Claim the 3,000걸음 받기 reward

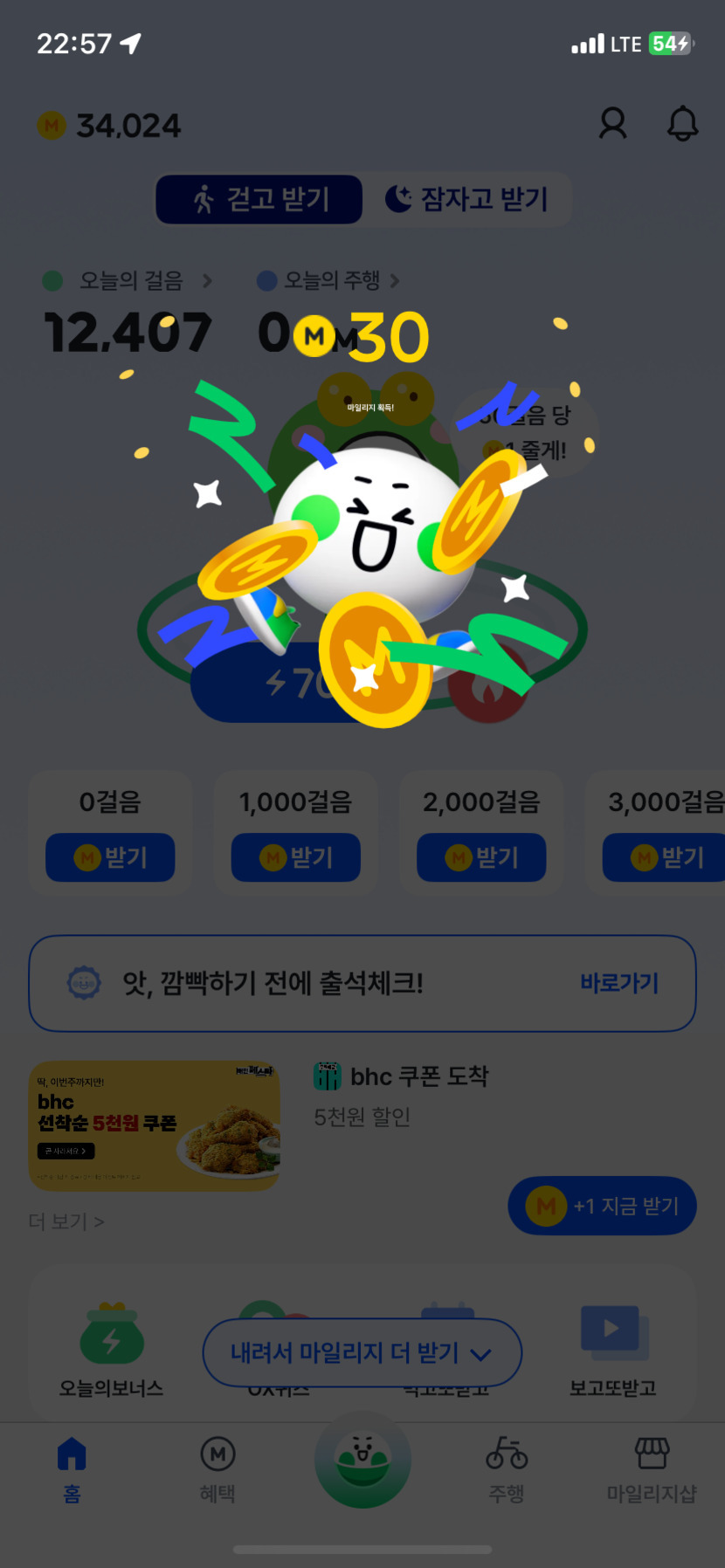point(666,857)
